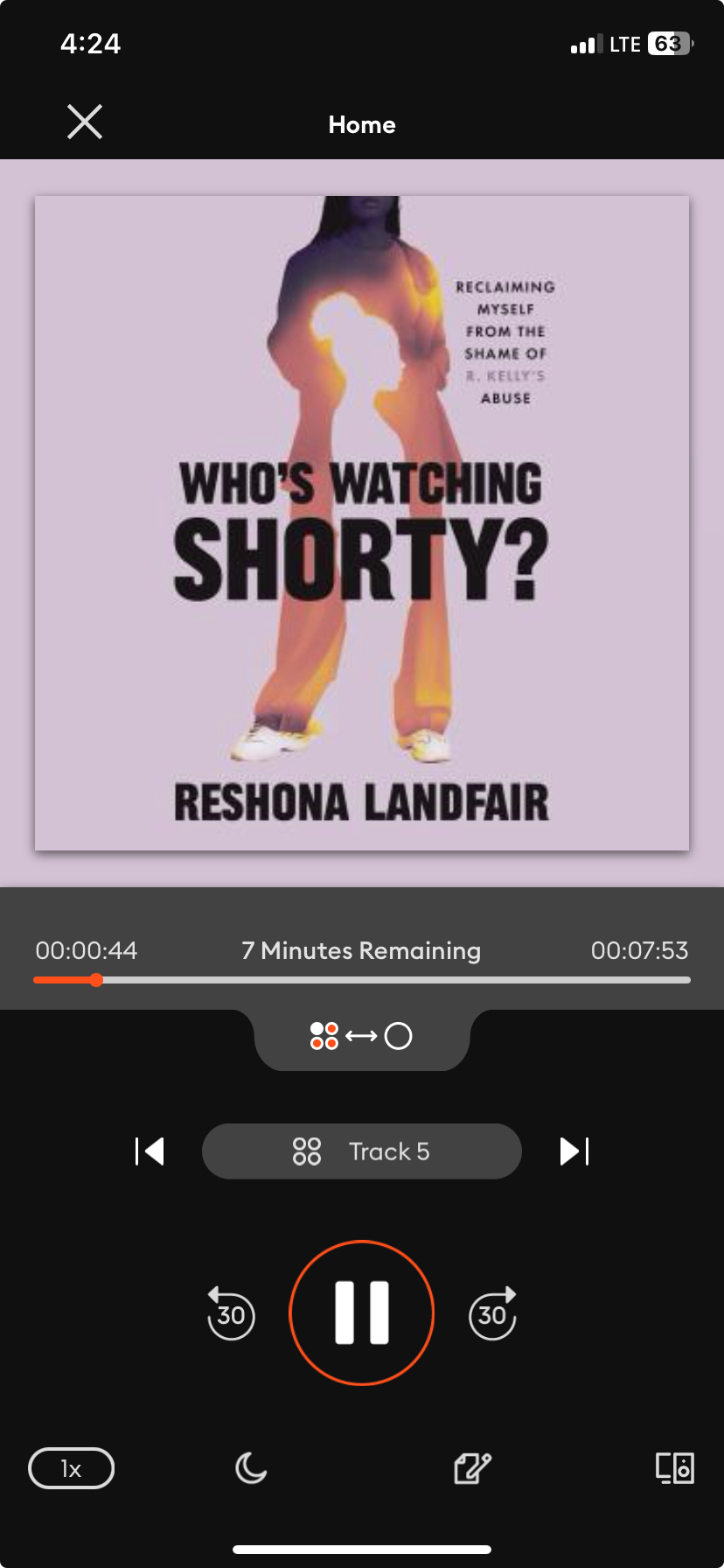Screen dimensions: 724x1568
Task: Tap the Who's Watching Shorty cover art
Action: 361,522
